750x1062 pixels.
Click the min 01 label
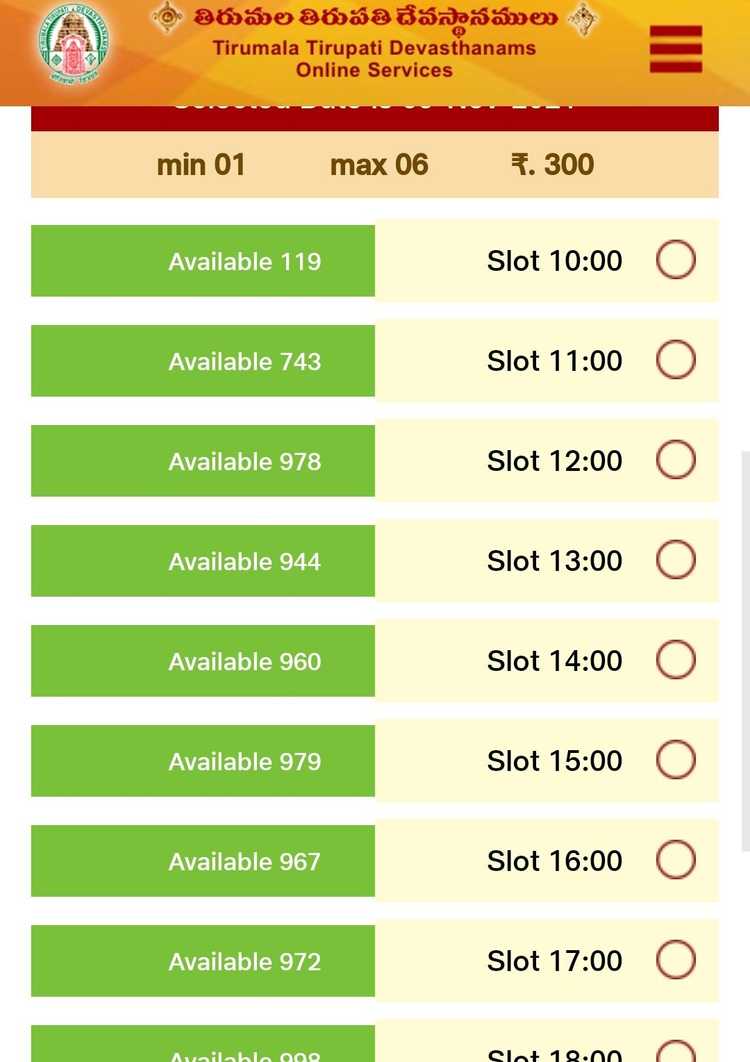click(x=201, y=164)
